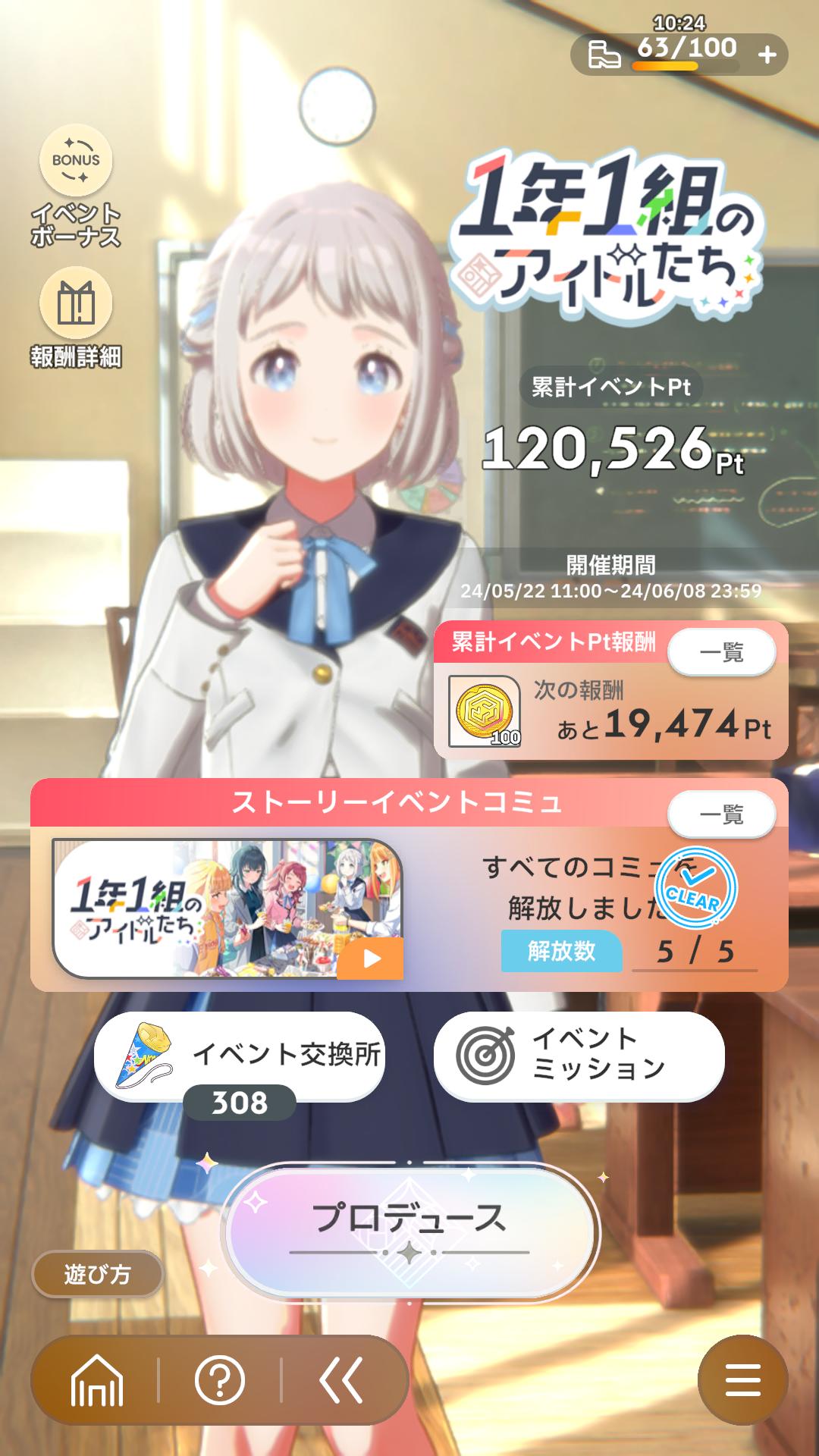Open the help question mark

(220, 1380)
